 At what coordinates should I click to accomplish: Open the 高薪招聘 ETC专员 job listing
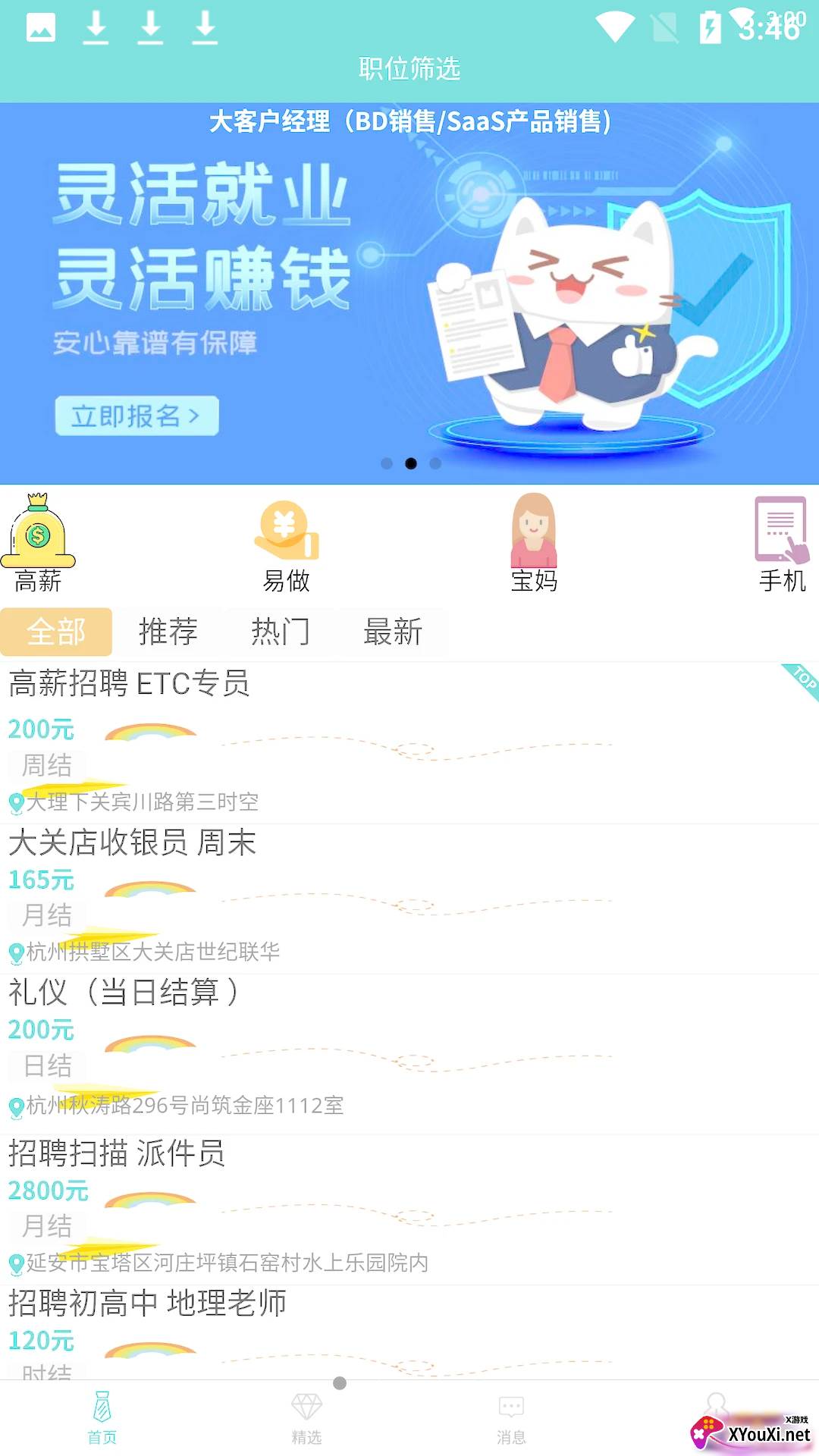coord(409,743)
